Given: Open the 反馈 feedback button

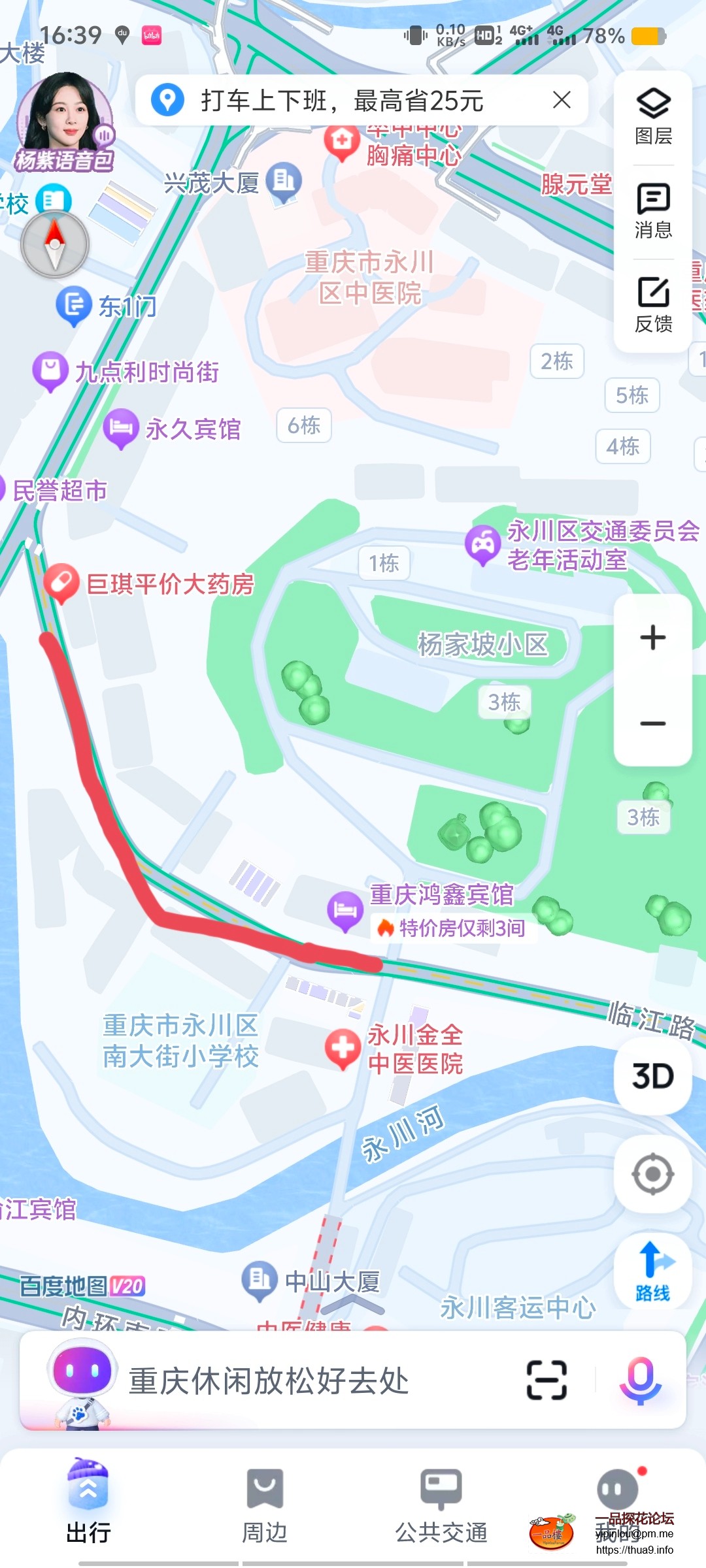Looking at the screenshot, I should pyautogui.click(x=653, y=304).
